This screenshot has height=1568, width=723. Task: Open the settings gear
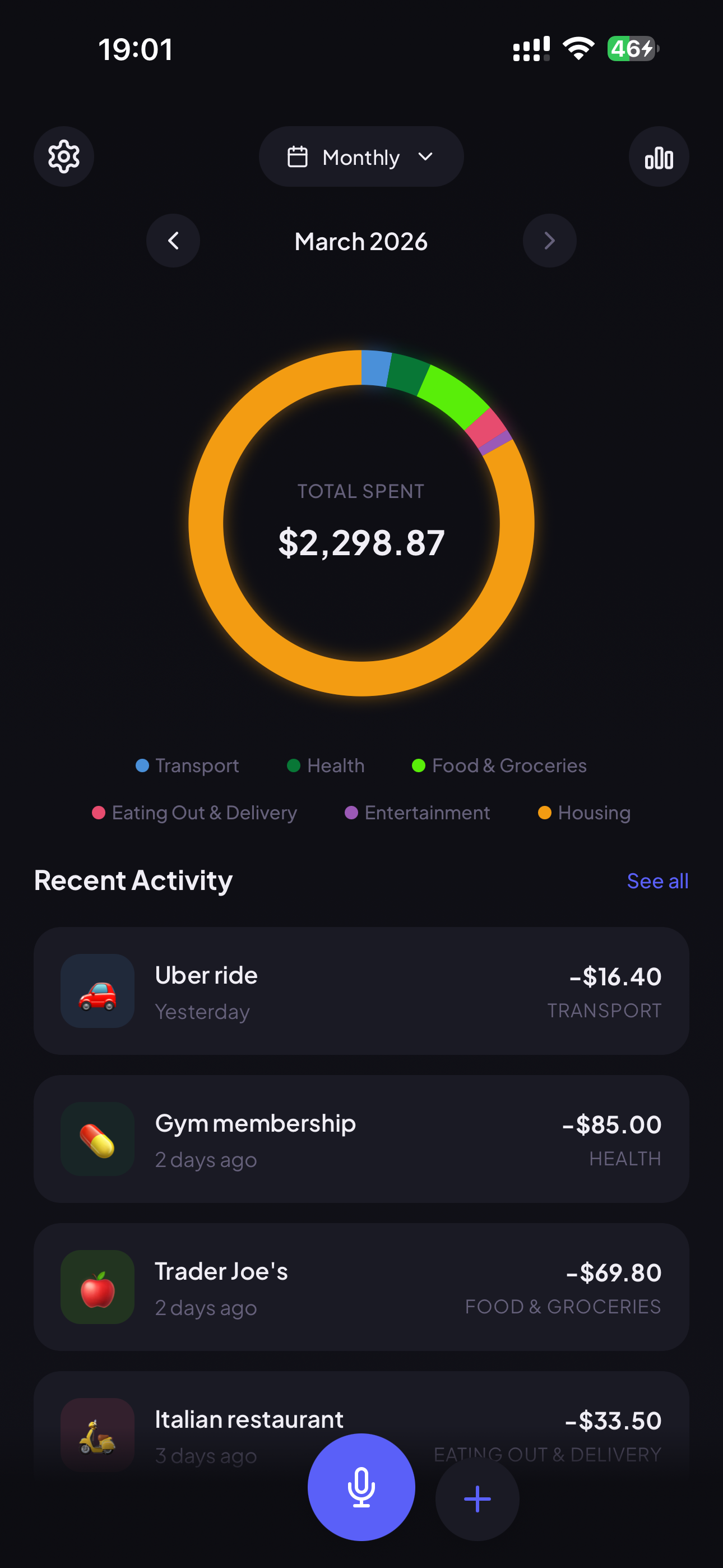tap(63, 156)
